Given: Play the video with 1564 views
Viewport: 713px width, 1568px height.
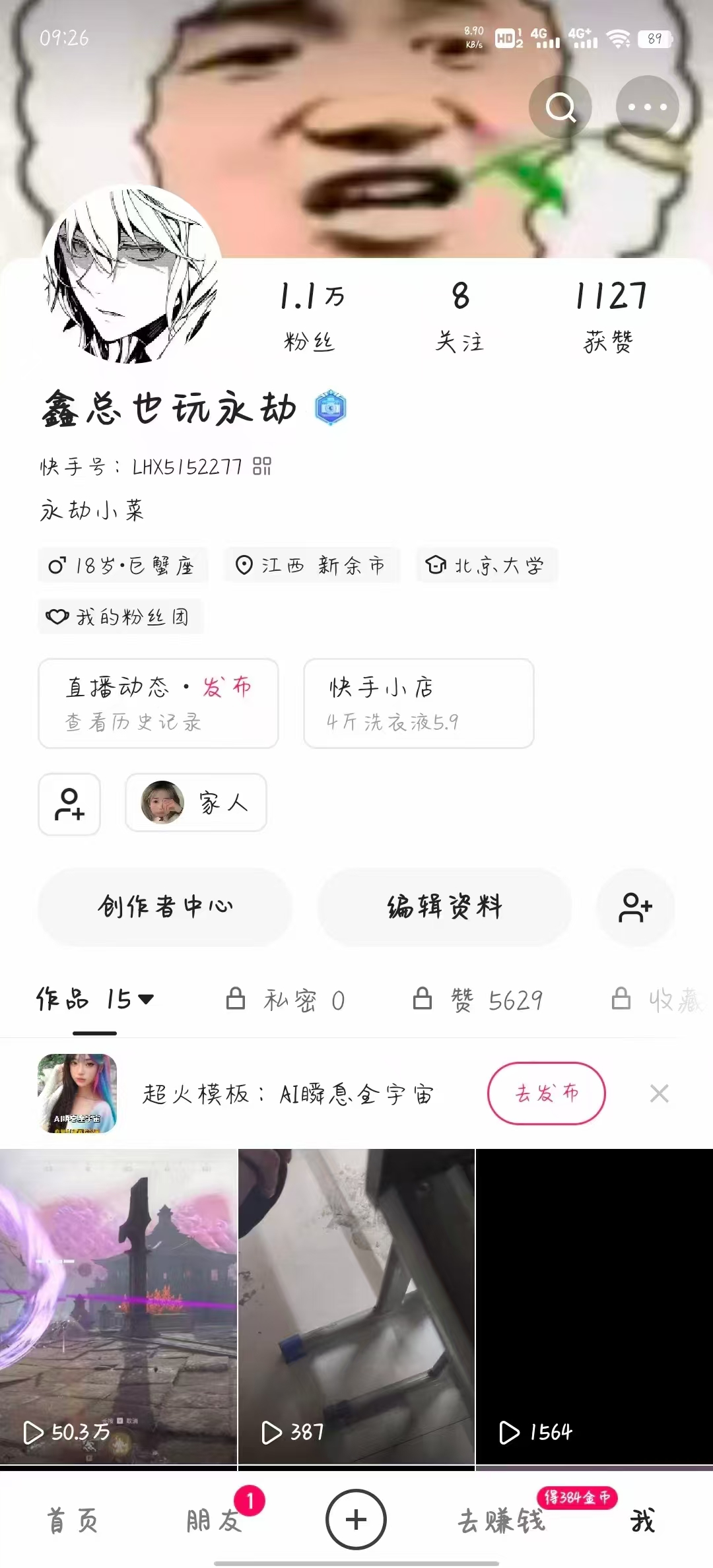Looking at the screenshot, I should pos(594,1307).
